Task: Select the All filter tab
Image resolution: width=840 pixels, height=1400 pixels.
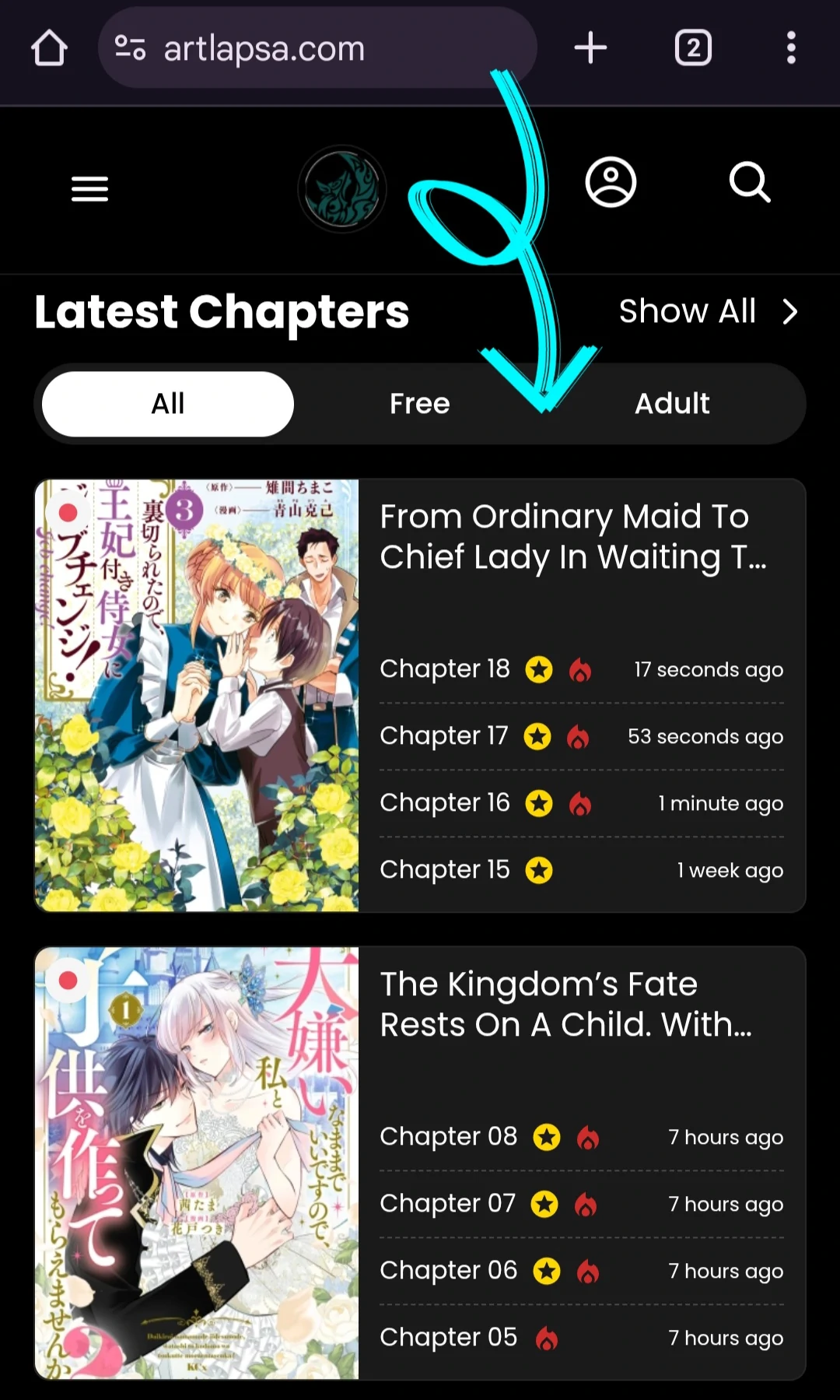Action: (x=168, y=404)
